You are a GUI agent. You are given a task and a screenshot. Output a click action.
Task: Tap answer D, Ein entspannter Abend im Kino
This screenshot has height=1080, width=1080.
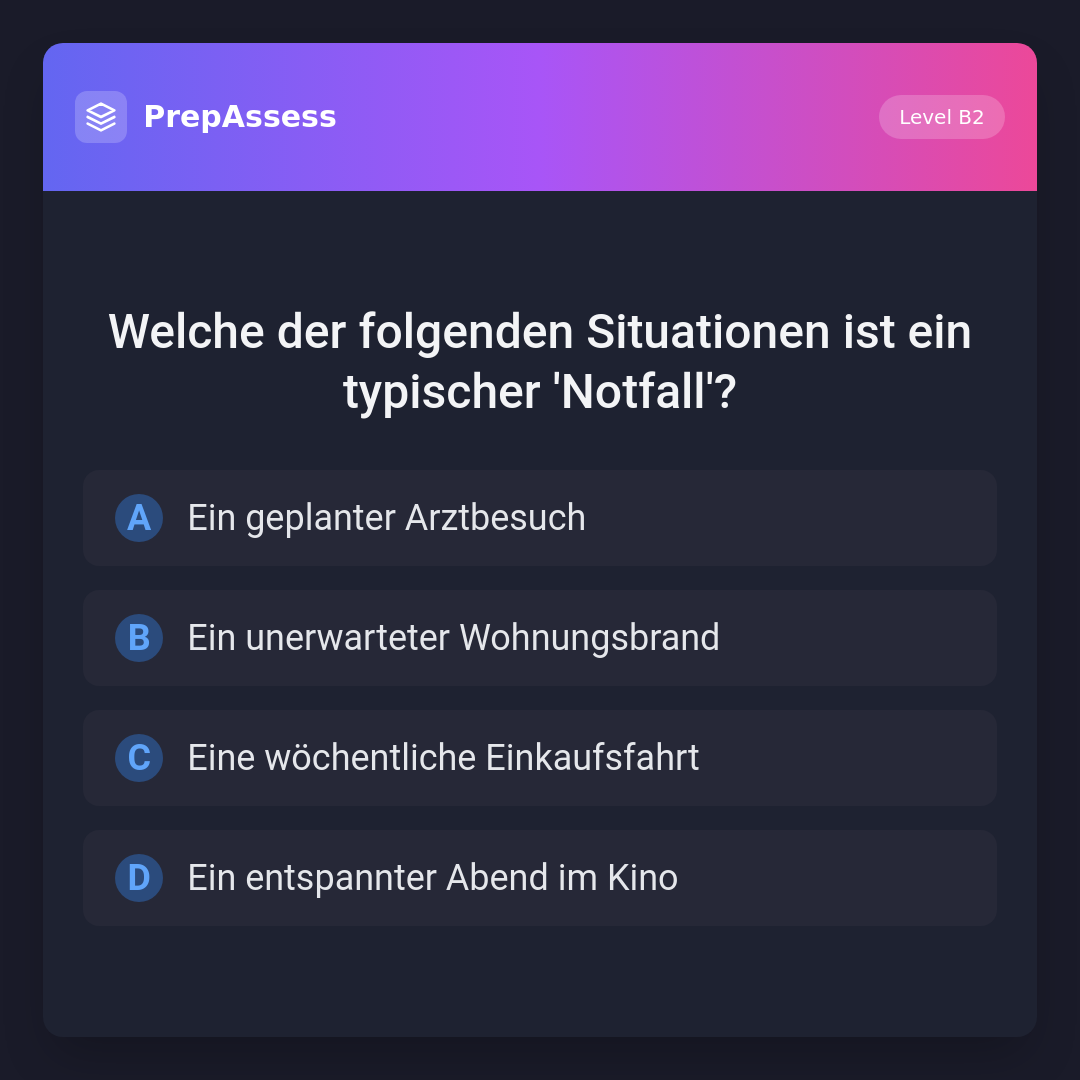click(x=540, y=878)
